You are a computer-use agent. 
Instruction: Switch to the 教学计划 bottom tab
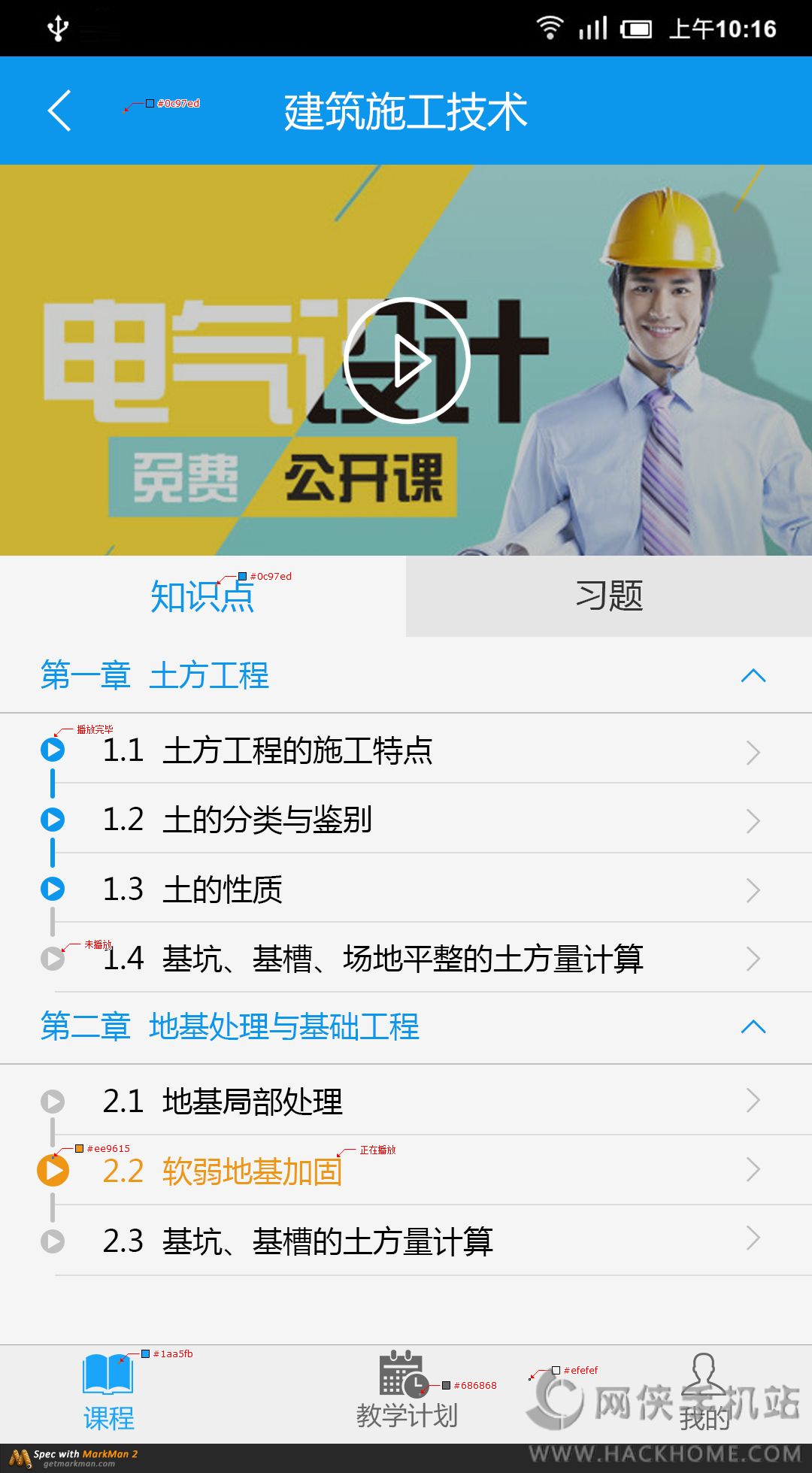(x=406, y=1393)
